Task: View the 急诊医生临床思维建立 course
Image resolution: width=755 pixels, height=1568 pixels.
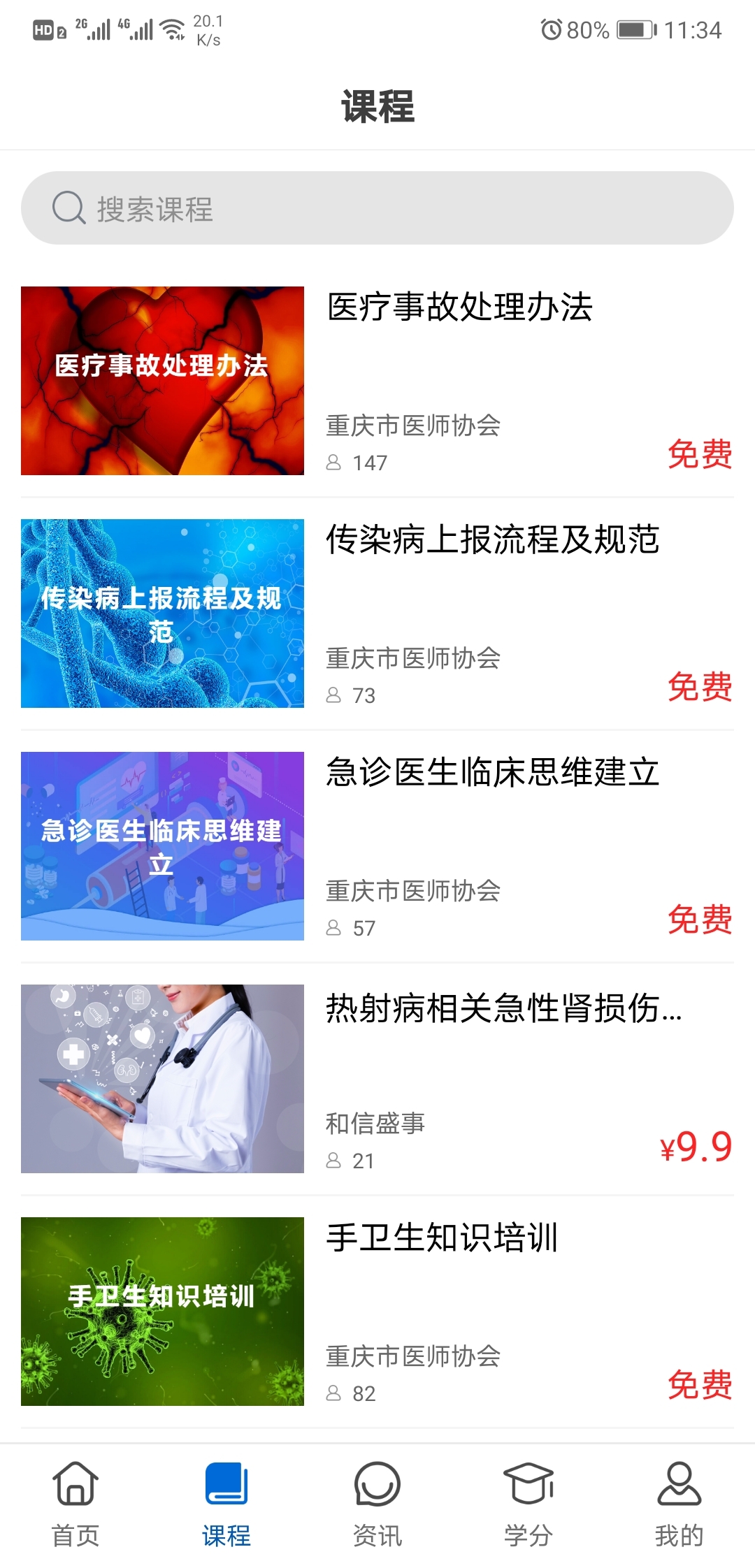Action: pos(377,846)
